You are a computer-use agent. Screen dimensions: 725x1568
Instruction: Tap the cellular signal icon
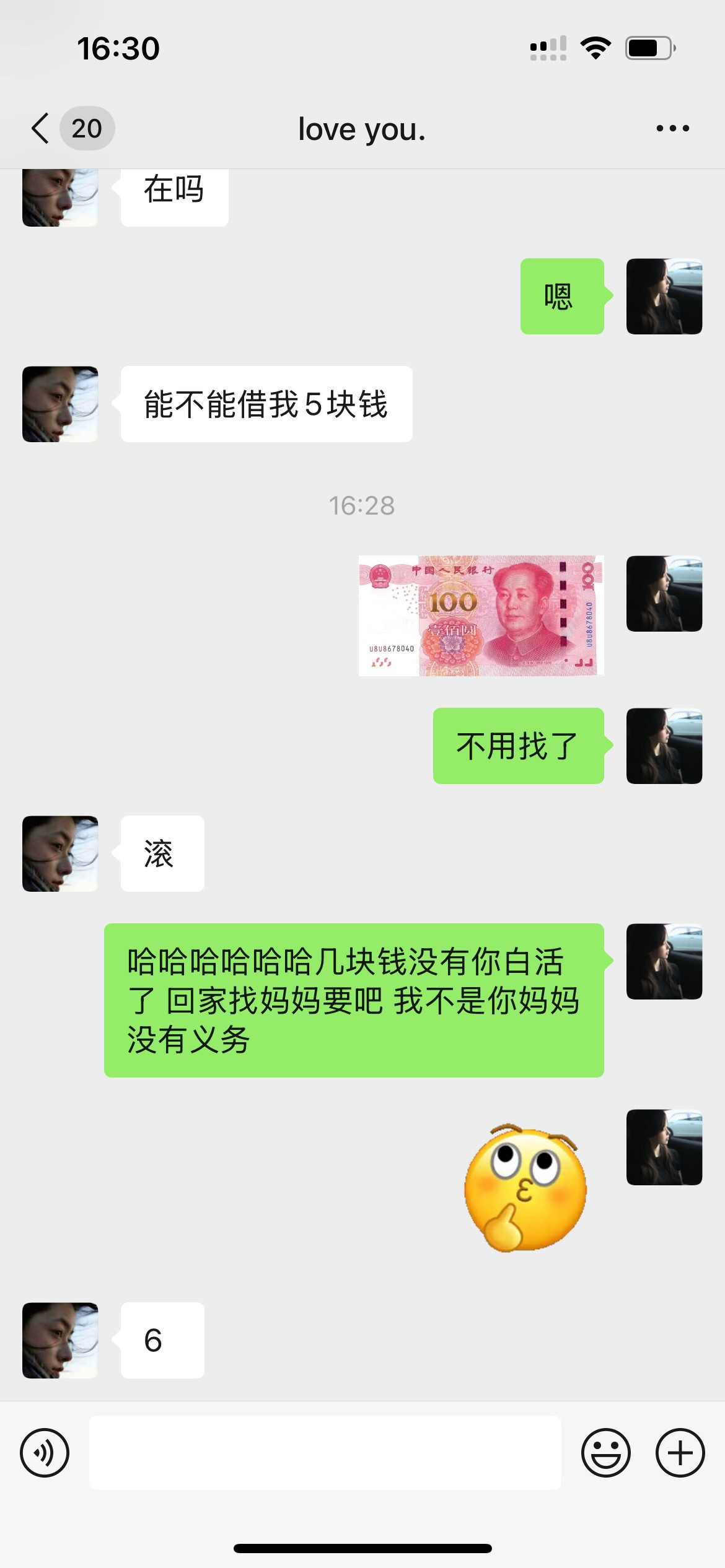(x=547, y=47)
